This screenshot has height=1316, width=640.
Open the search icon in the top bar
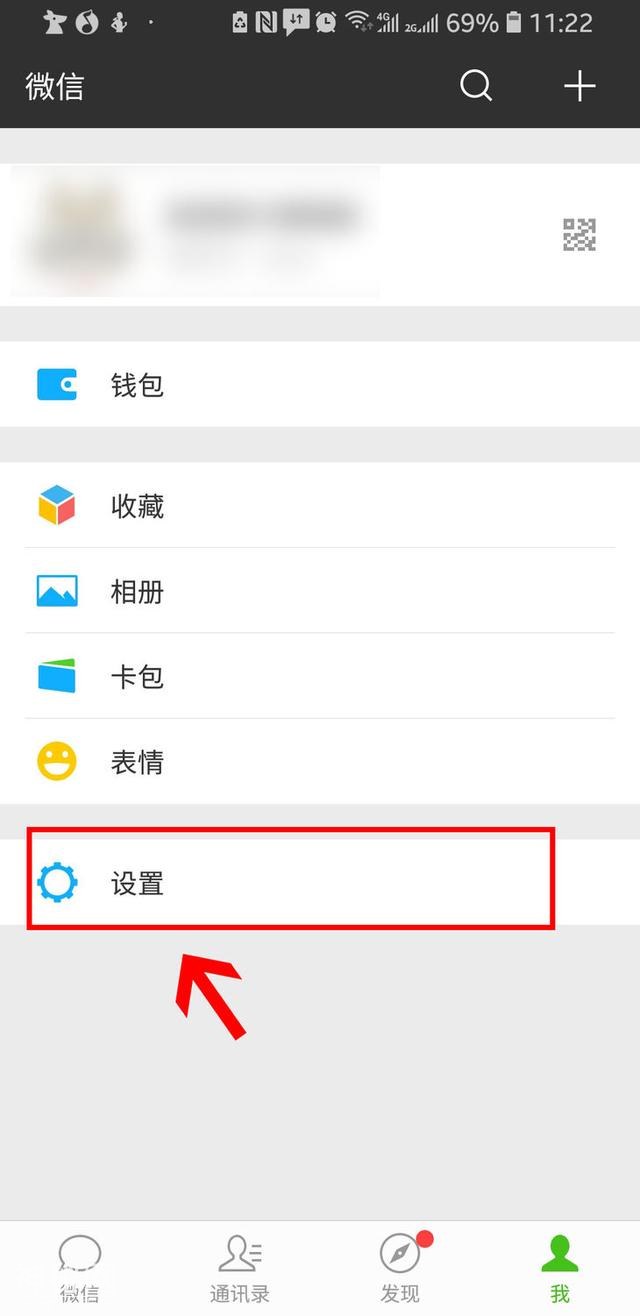click(476, 87)
